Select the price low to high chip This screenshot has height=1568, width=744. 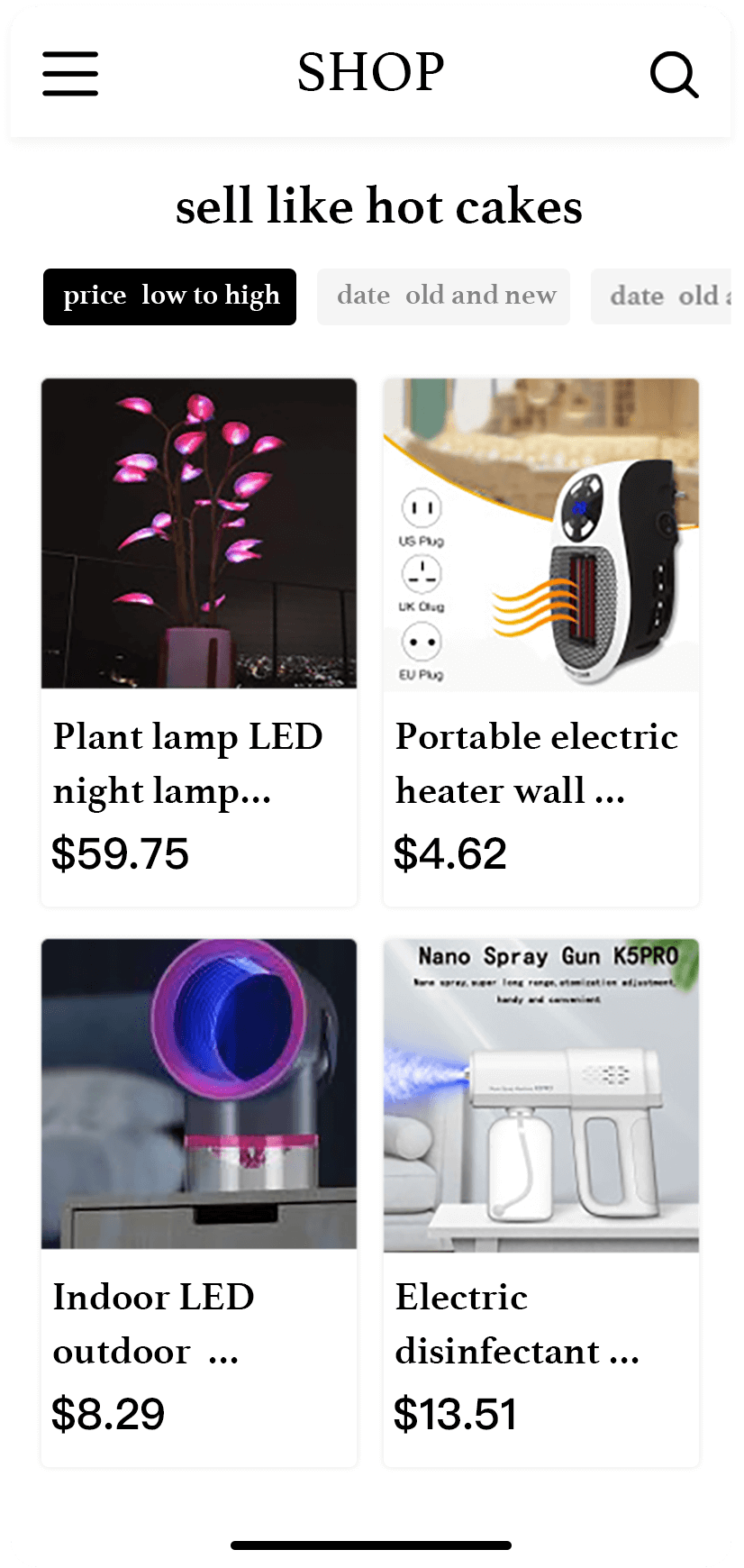click(x=169, y=296)
